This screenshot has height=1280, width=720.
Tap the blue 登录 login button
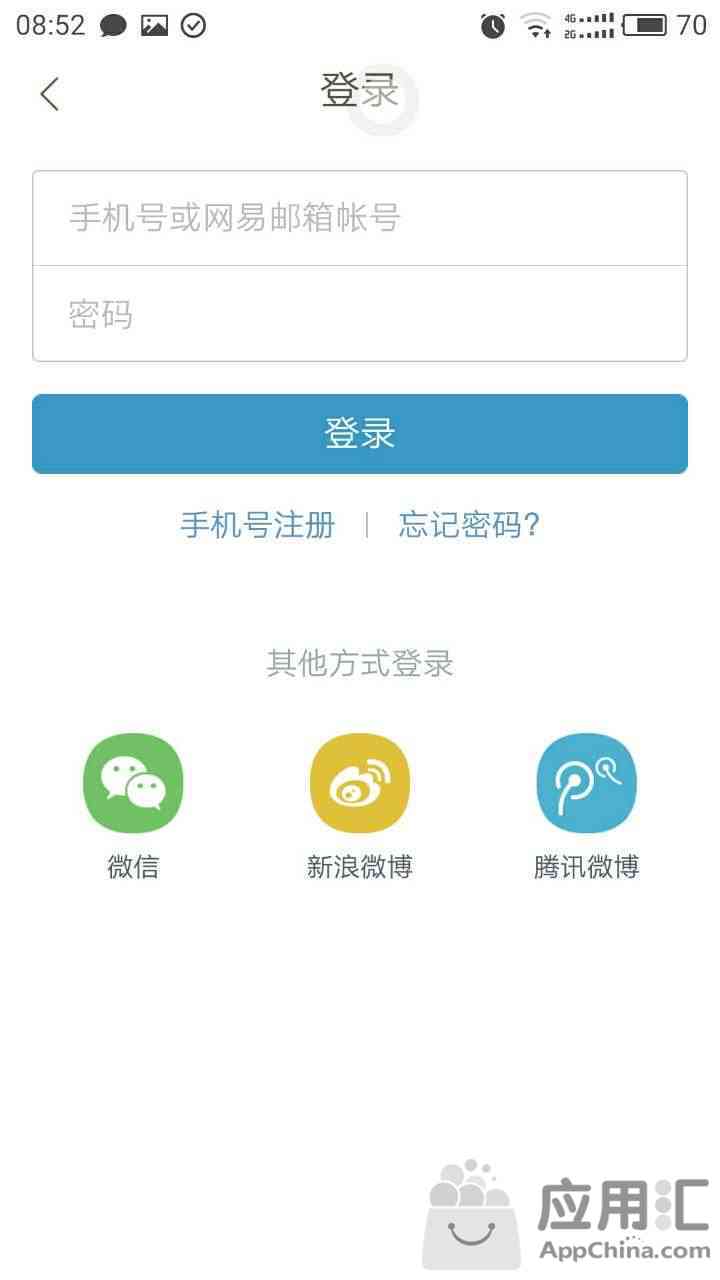(360, 434)
